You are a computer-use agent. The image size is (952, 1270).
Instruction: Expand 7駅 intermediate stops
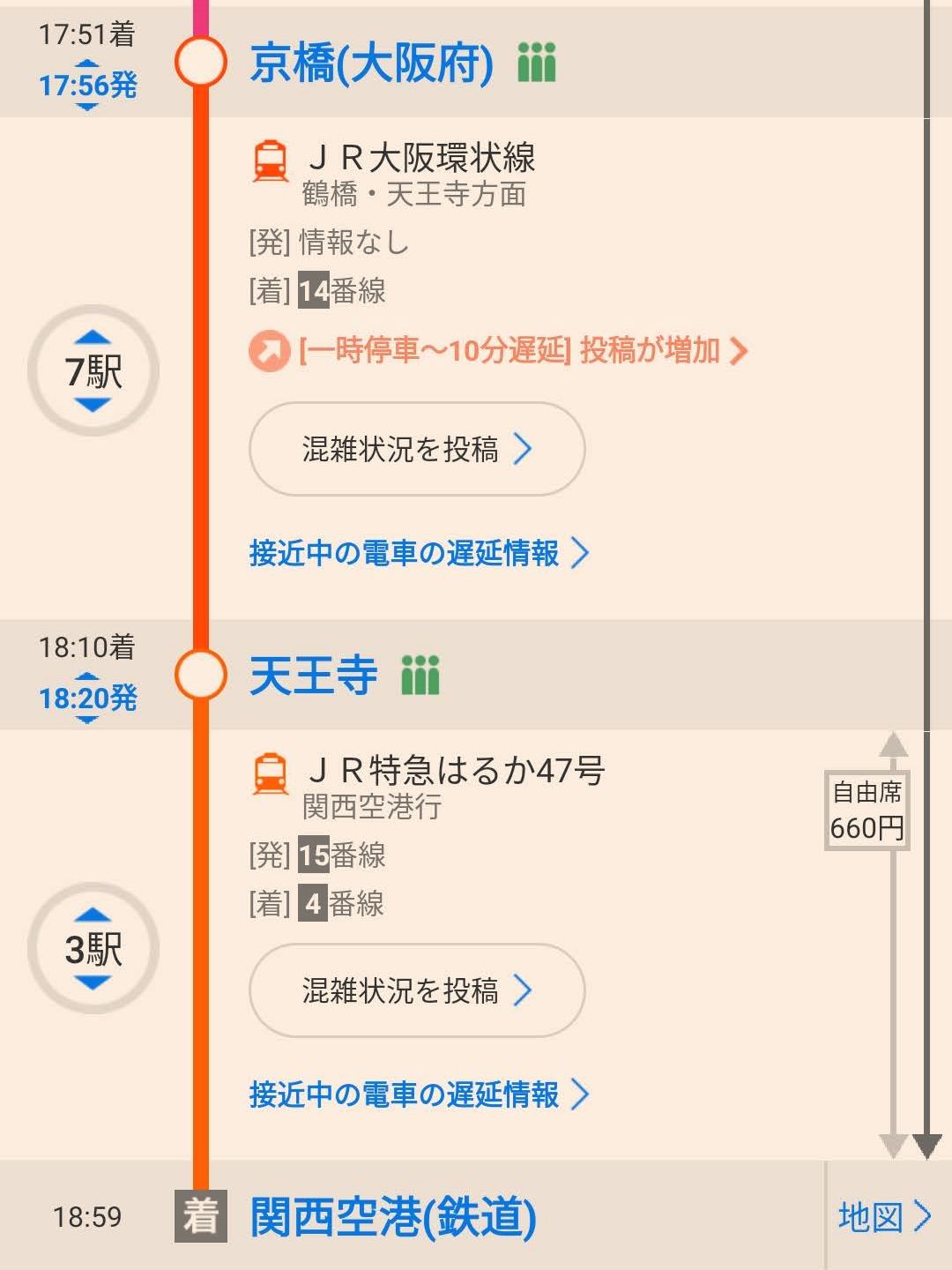[93, 371]
